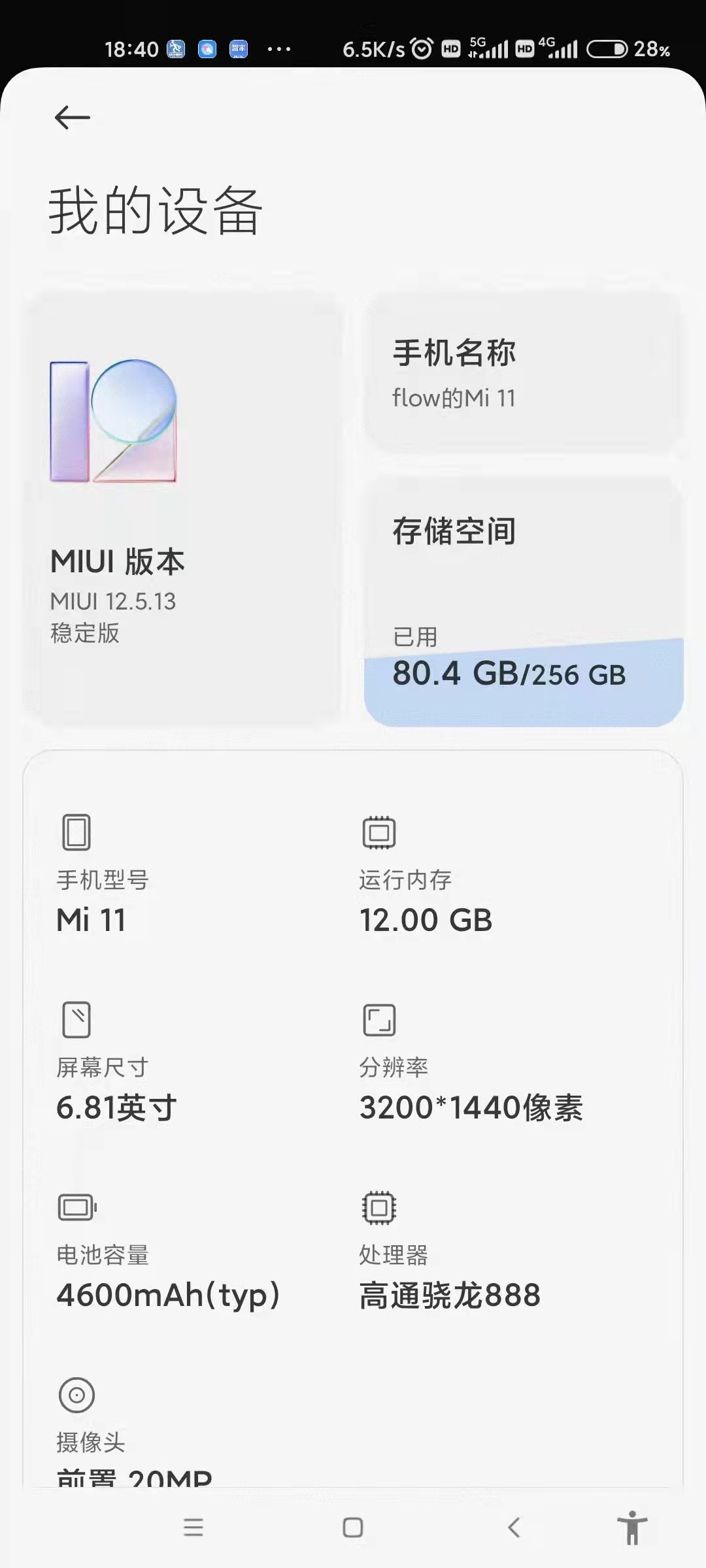706x1568 pixels.
Task: Tap the system recent apps button
Action: 193,1527
